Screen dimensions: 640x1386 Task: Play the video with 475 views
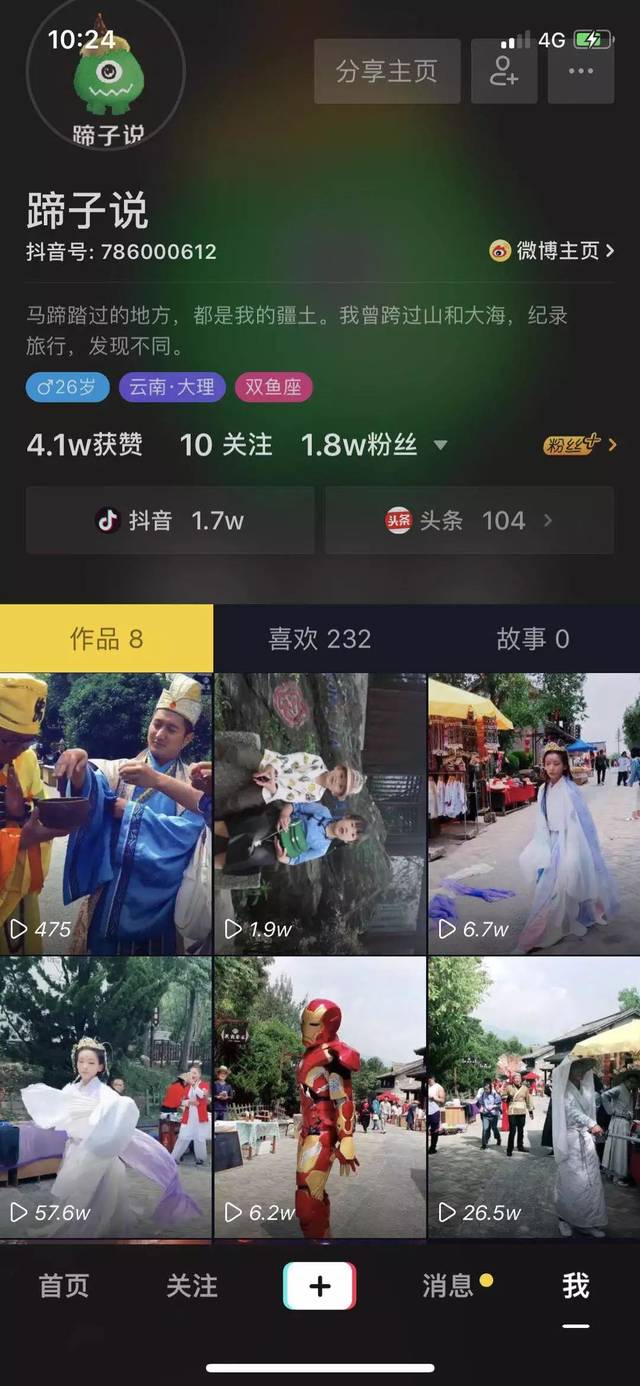pos(105,813)
